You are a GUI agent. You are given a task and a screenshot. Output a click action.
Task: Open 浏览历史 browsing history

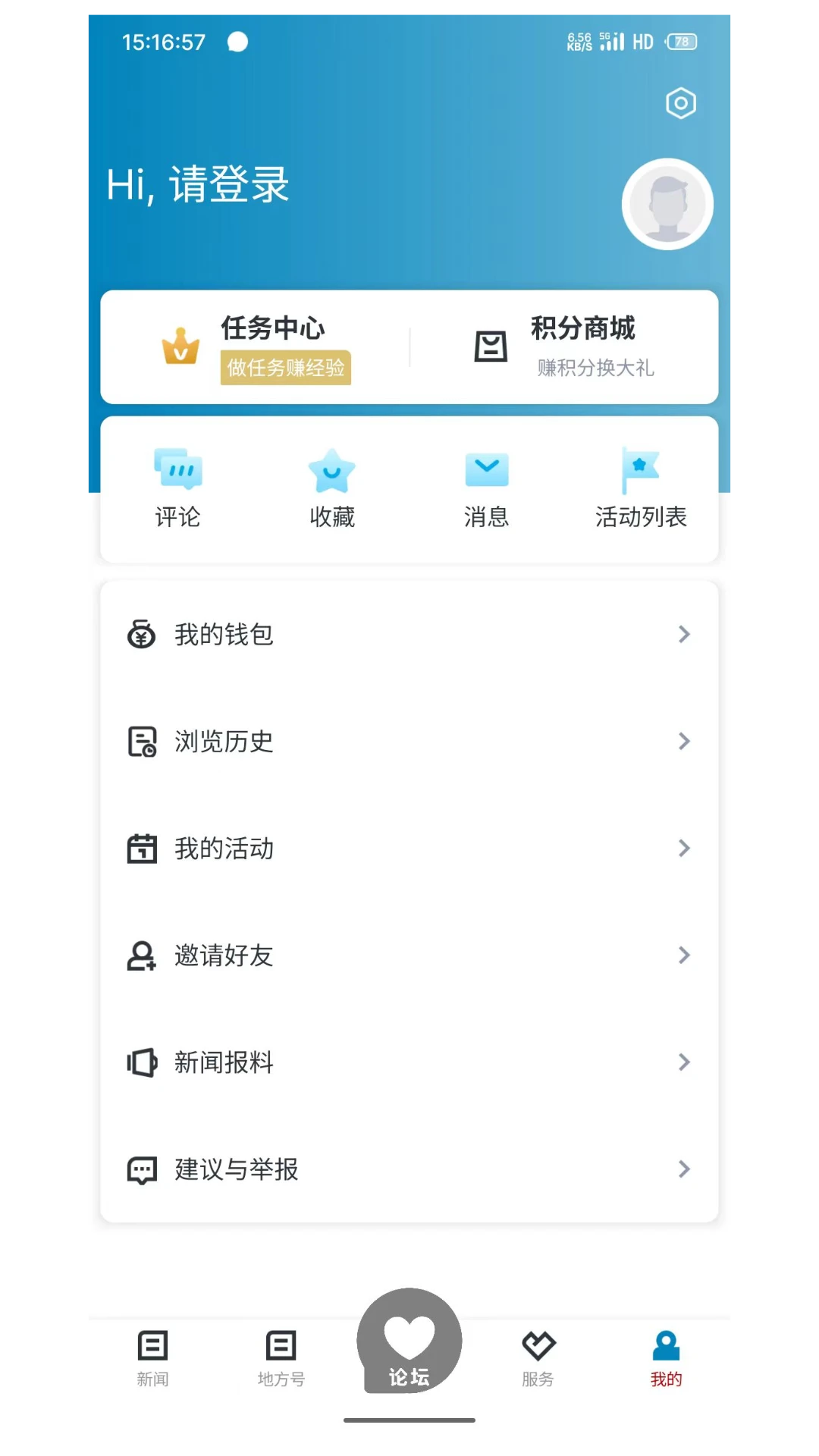409,741
